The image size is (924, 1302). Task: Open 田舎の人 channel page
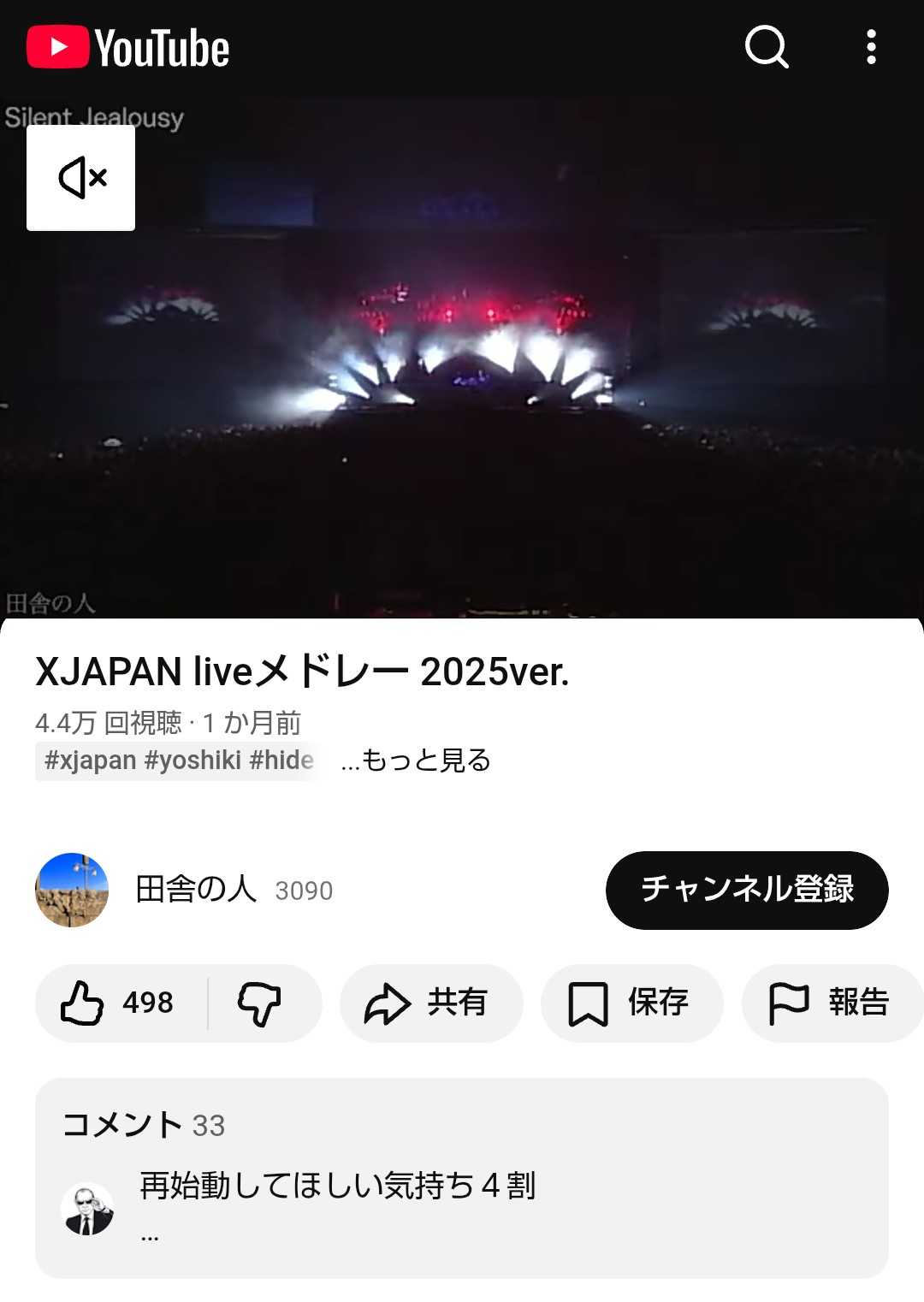click(196, 890)
